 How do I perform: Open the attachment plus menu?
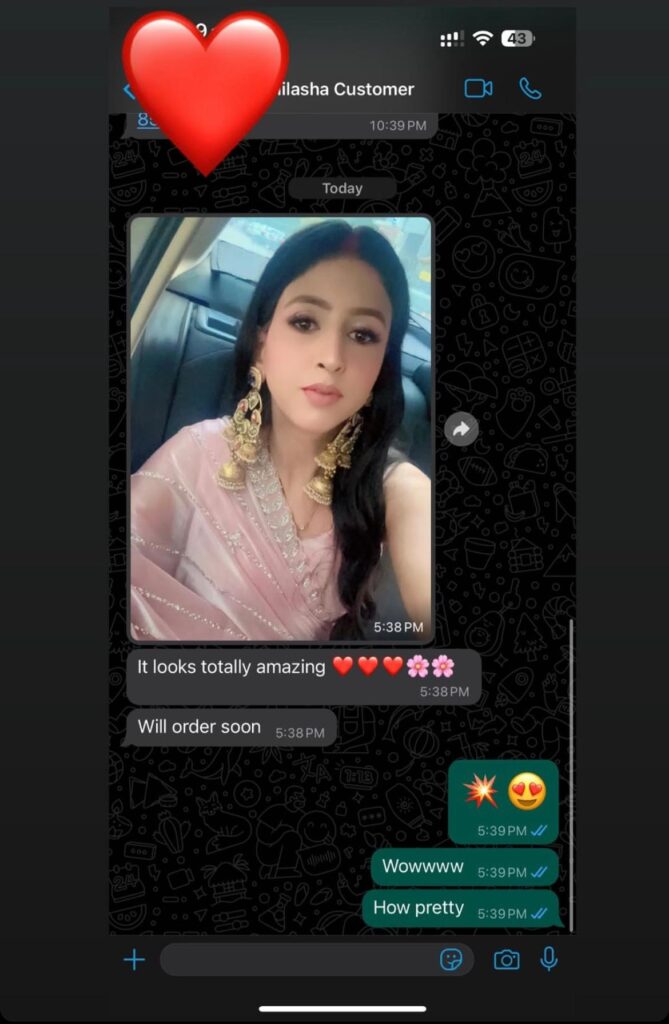pos(134,960)
